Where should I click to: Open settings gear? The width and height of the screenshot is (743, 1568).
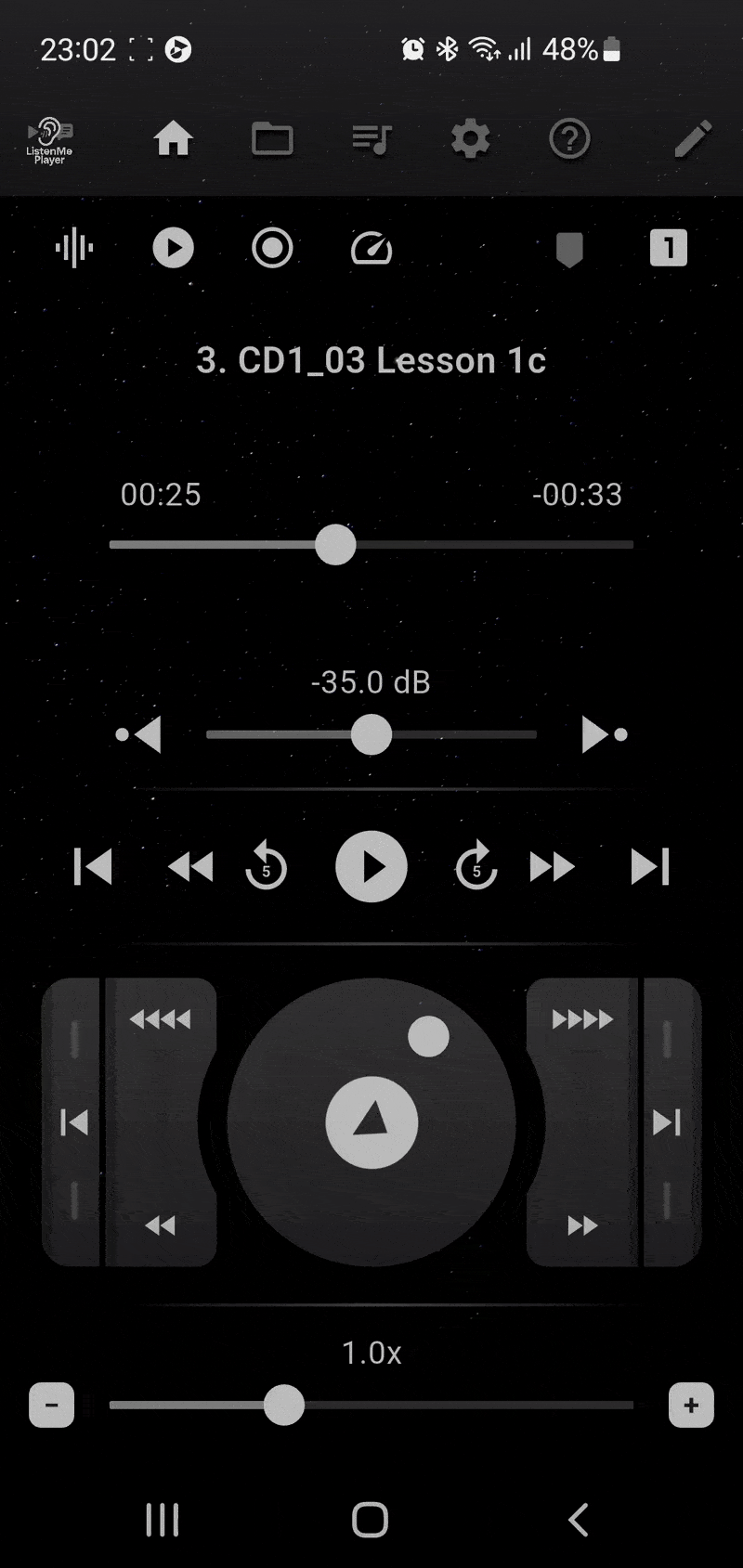[x=471, y=140]
